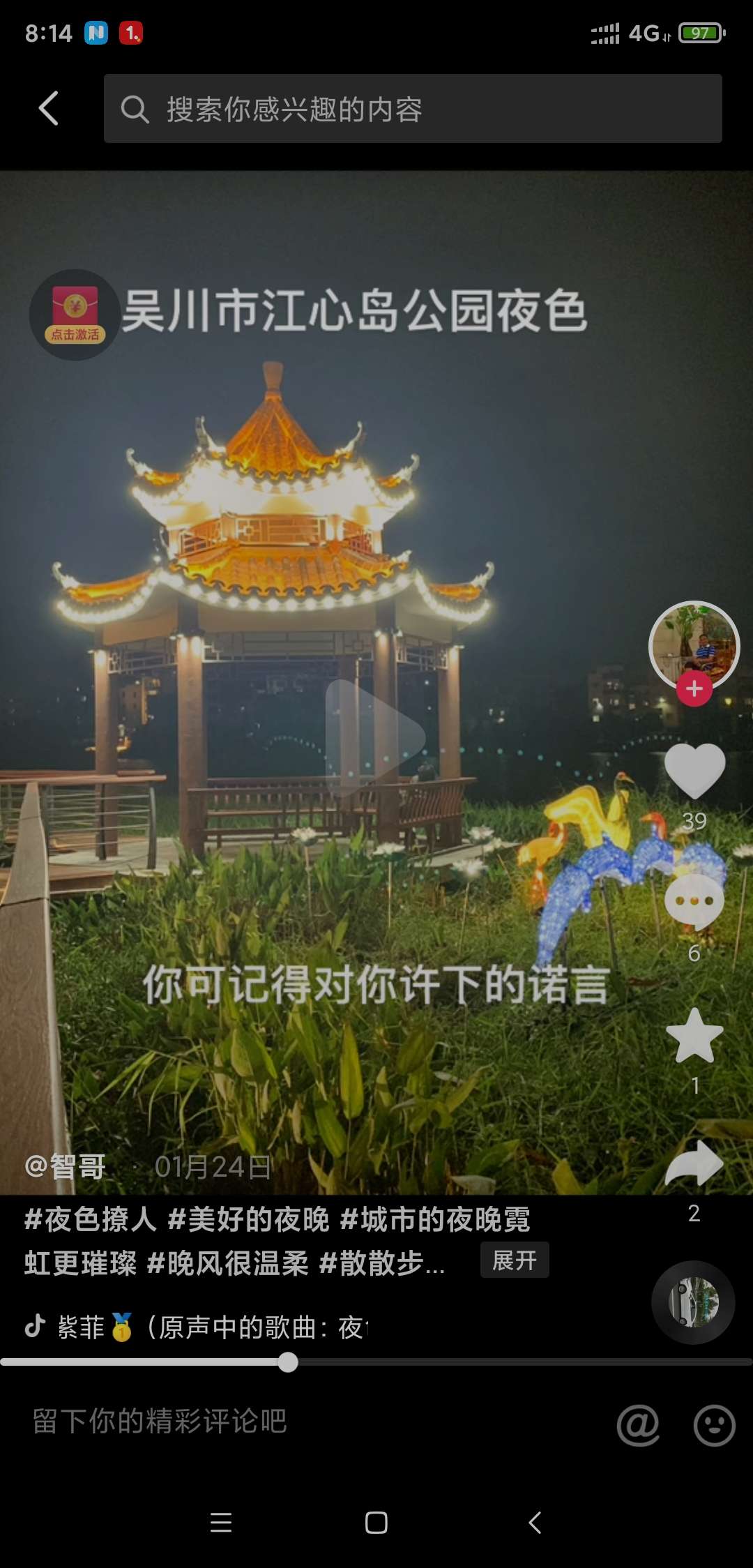Go back using the top-left arrow
This screenshot has width=753, height=1568.
pos(48,109)
